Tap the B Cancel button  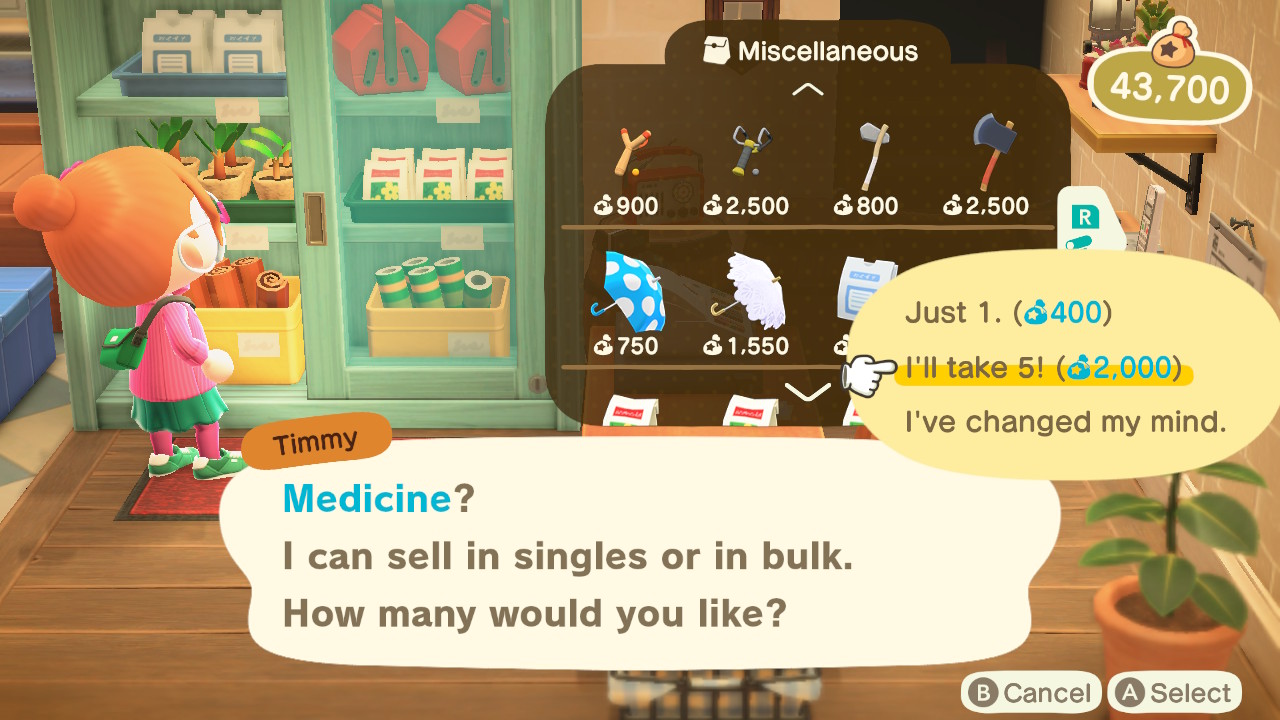[1030, 693]
